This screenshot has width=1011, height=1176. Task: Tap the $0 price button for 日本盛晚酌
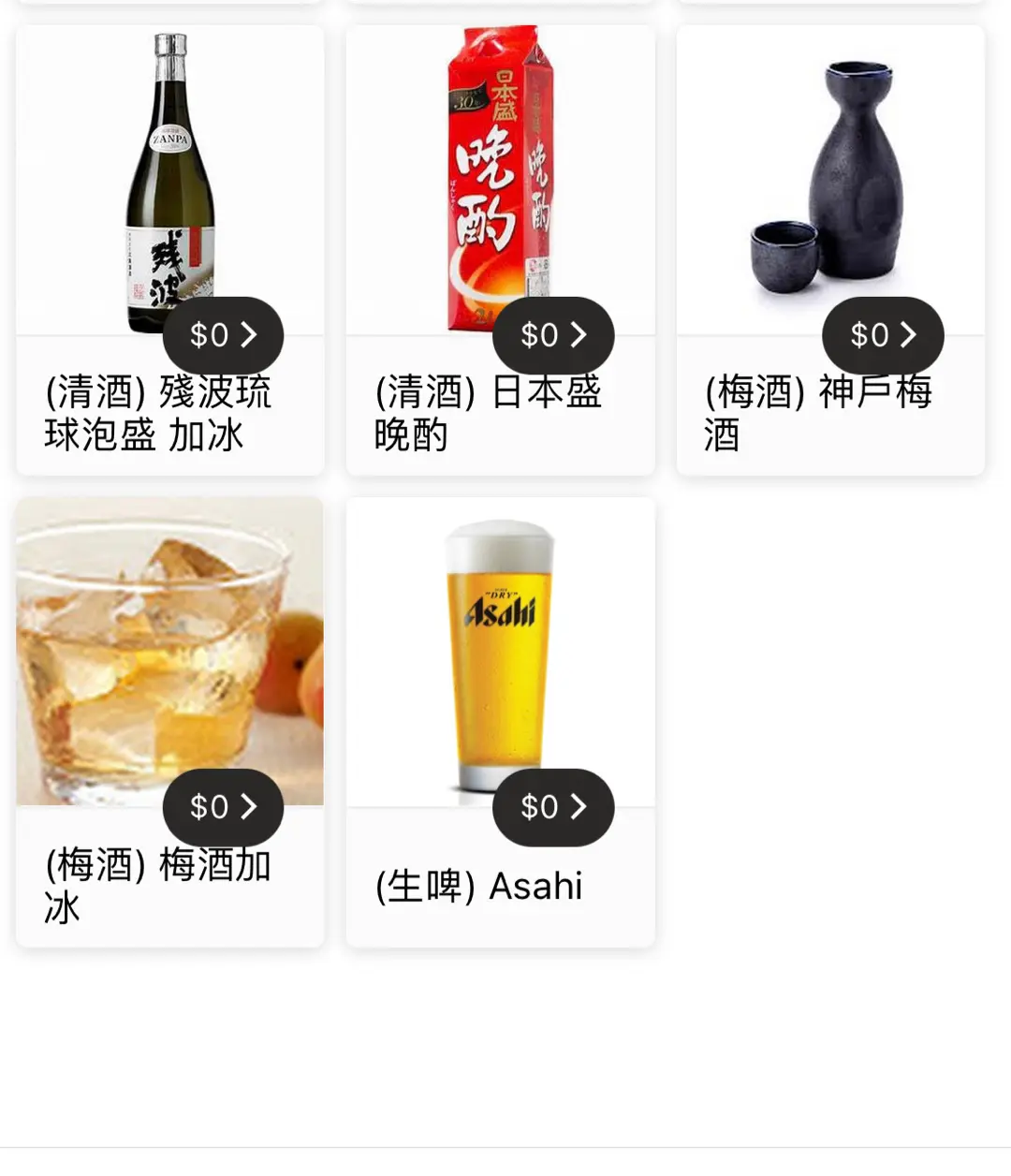pyautogui.click(x=553, y=335)
